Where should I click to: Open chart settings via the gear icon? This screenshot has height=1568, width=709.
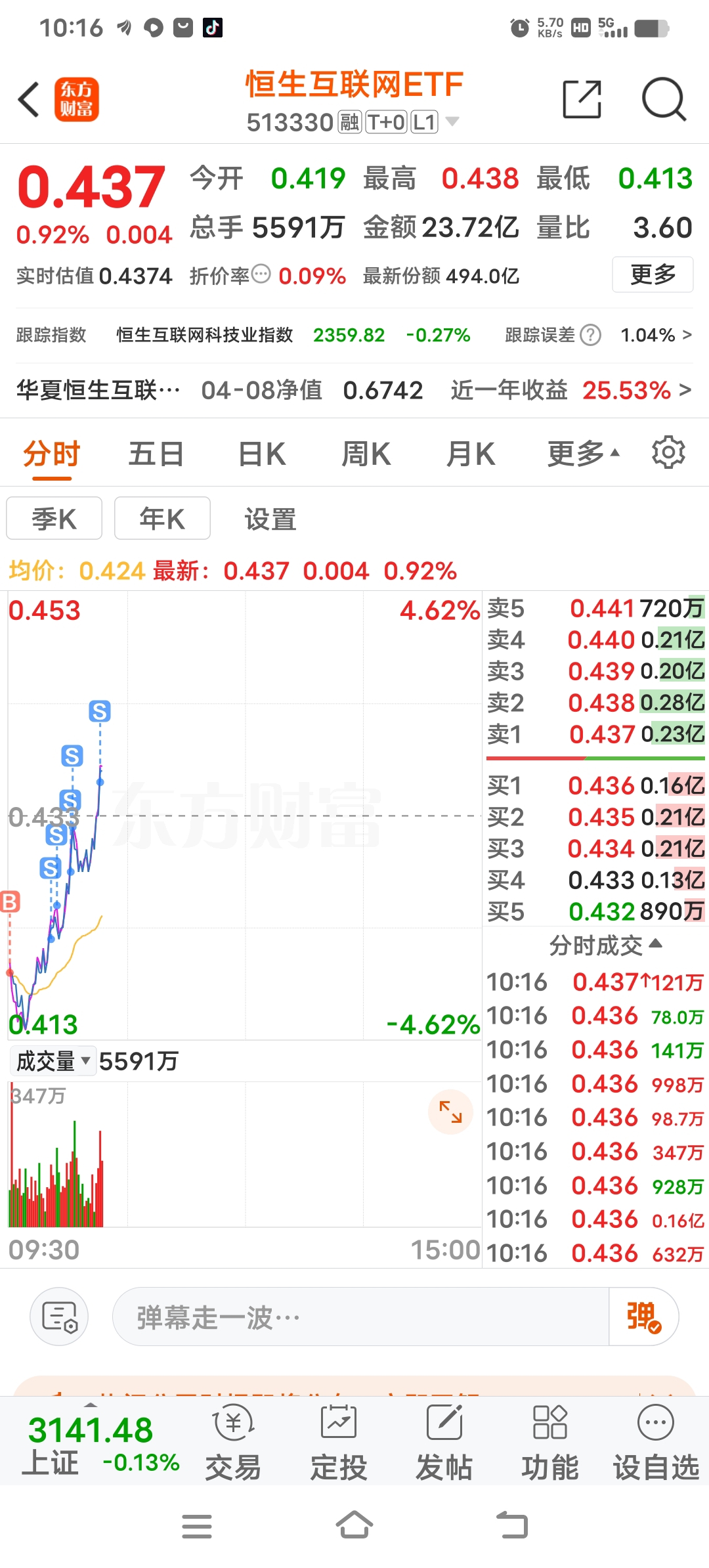tap(668, 453)
